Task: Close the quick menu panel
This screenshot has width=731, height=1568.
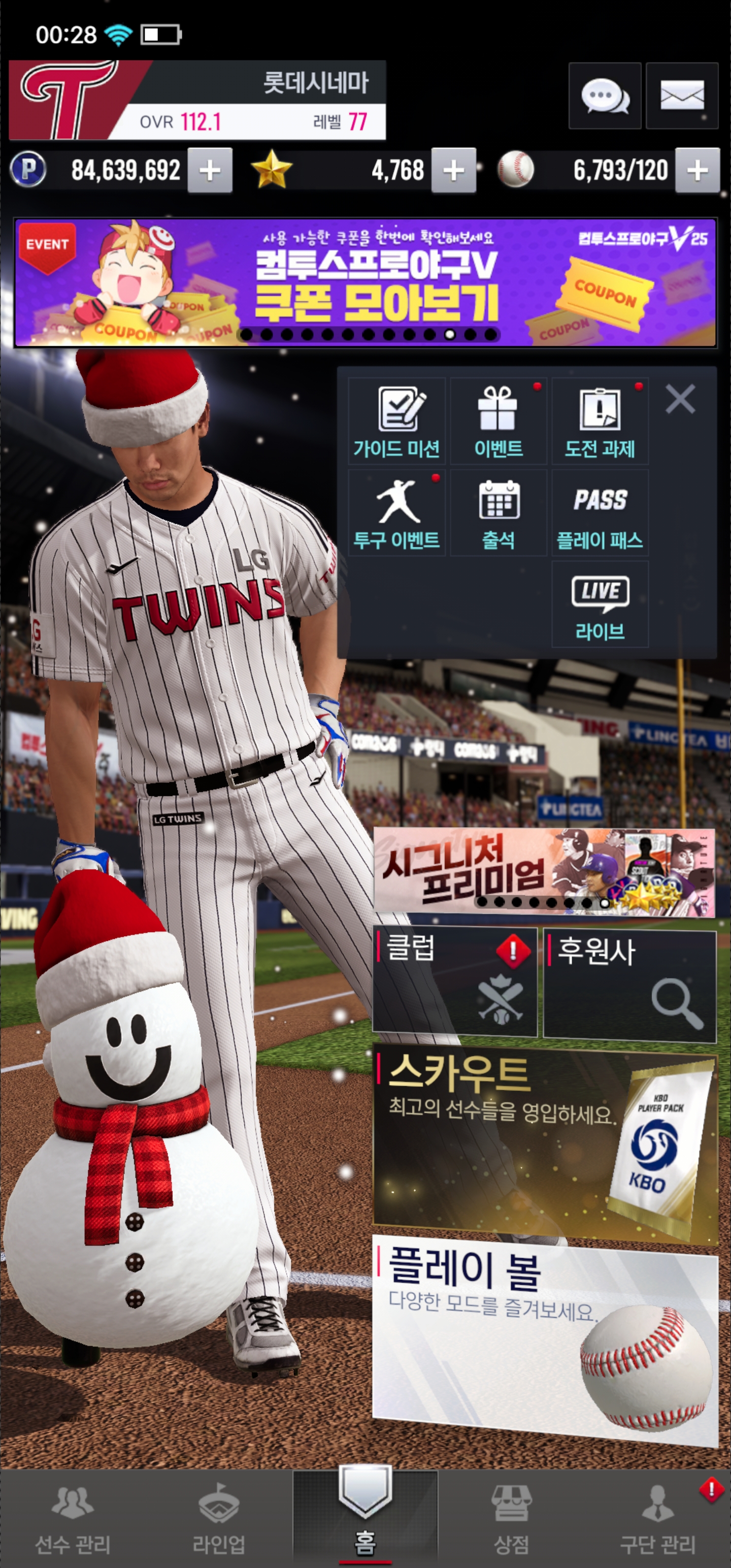Action: coord(680,400)
